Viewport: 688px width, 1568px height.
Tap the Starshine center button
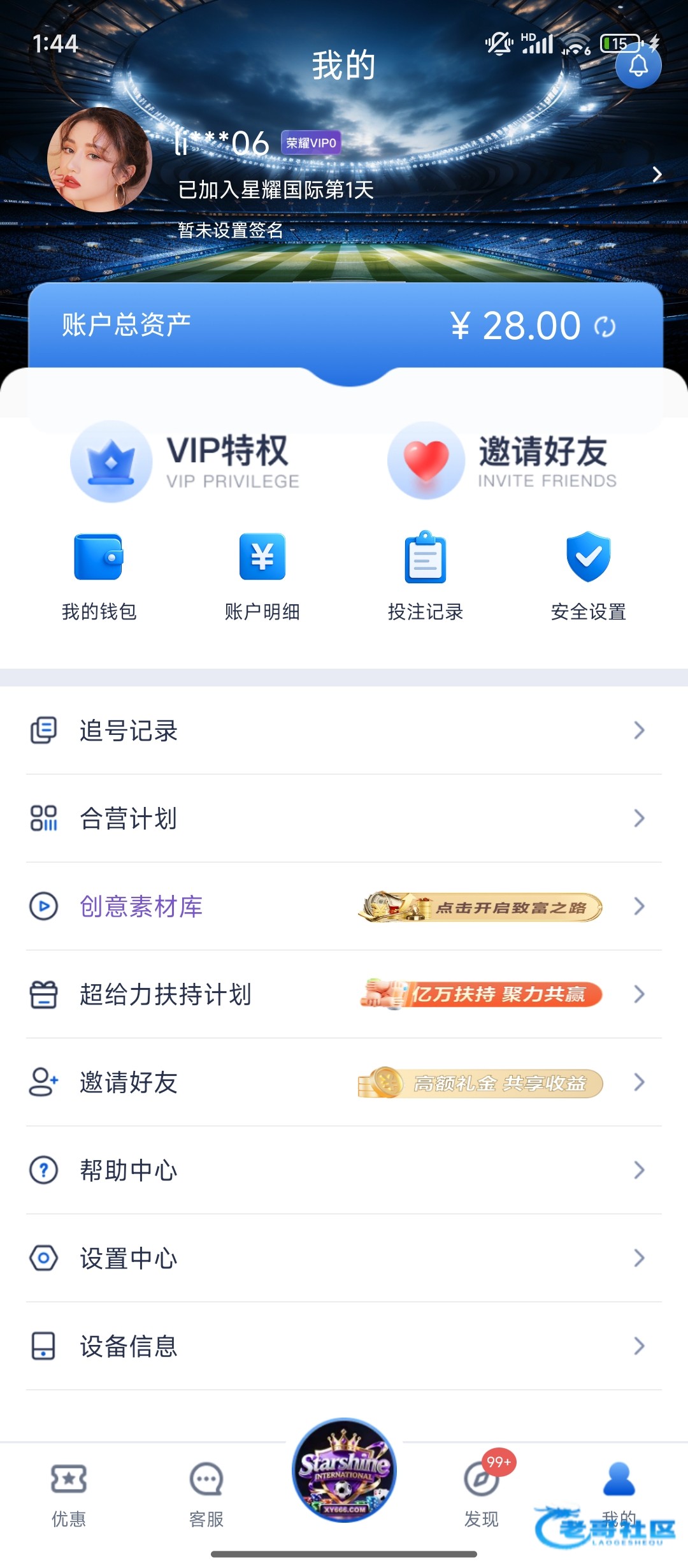344,1470
